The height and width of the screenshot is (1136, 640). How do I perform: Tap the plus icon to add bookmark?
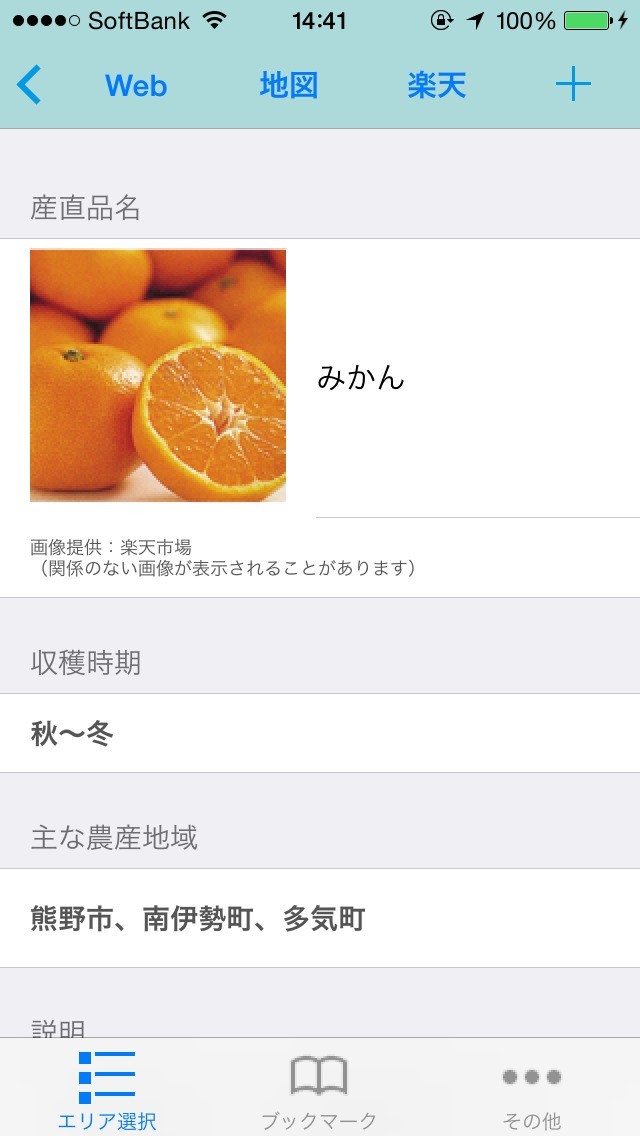tap(573, 86)
